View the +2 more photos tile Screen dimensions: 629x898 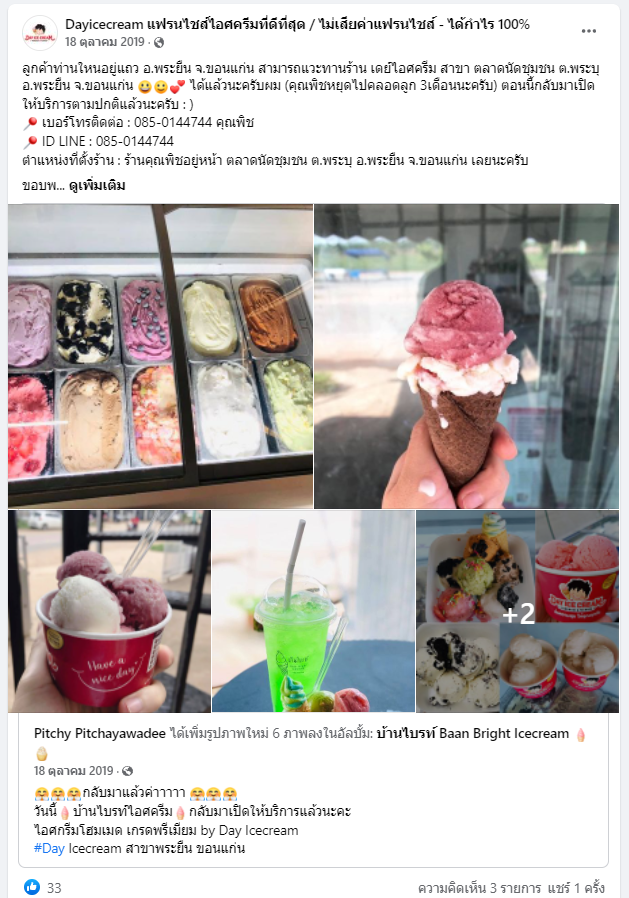(516, 610)
